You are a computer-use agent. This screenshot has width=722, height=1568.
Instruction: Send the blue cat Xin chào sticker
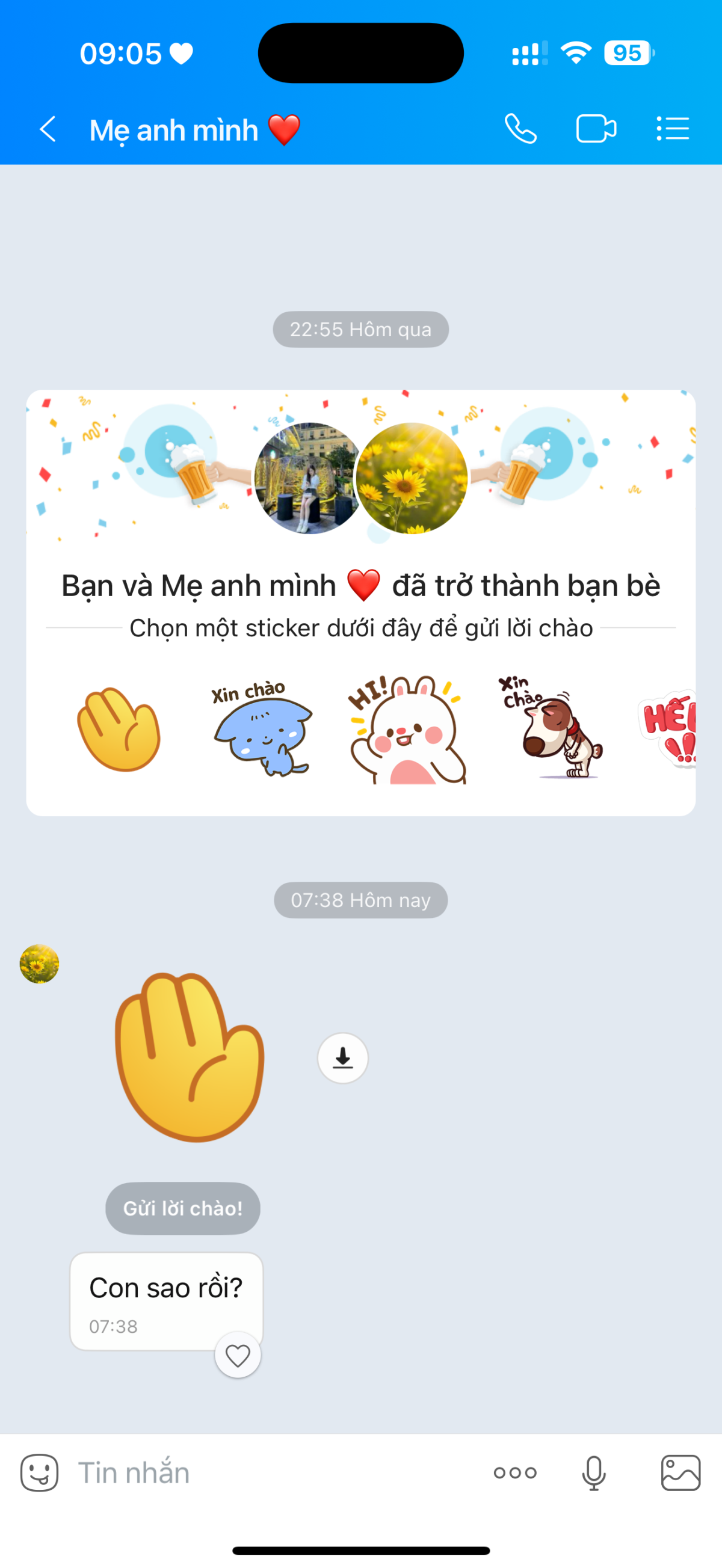(x=262, y=730)
